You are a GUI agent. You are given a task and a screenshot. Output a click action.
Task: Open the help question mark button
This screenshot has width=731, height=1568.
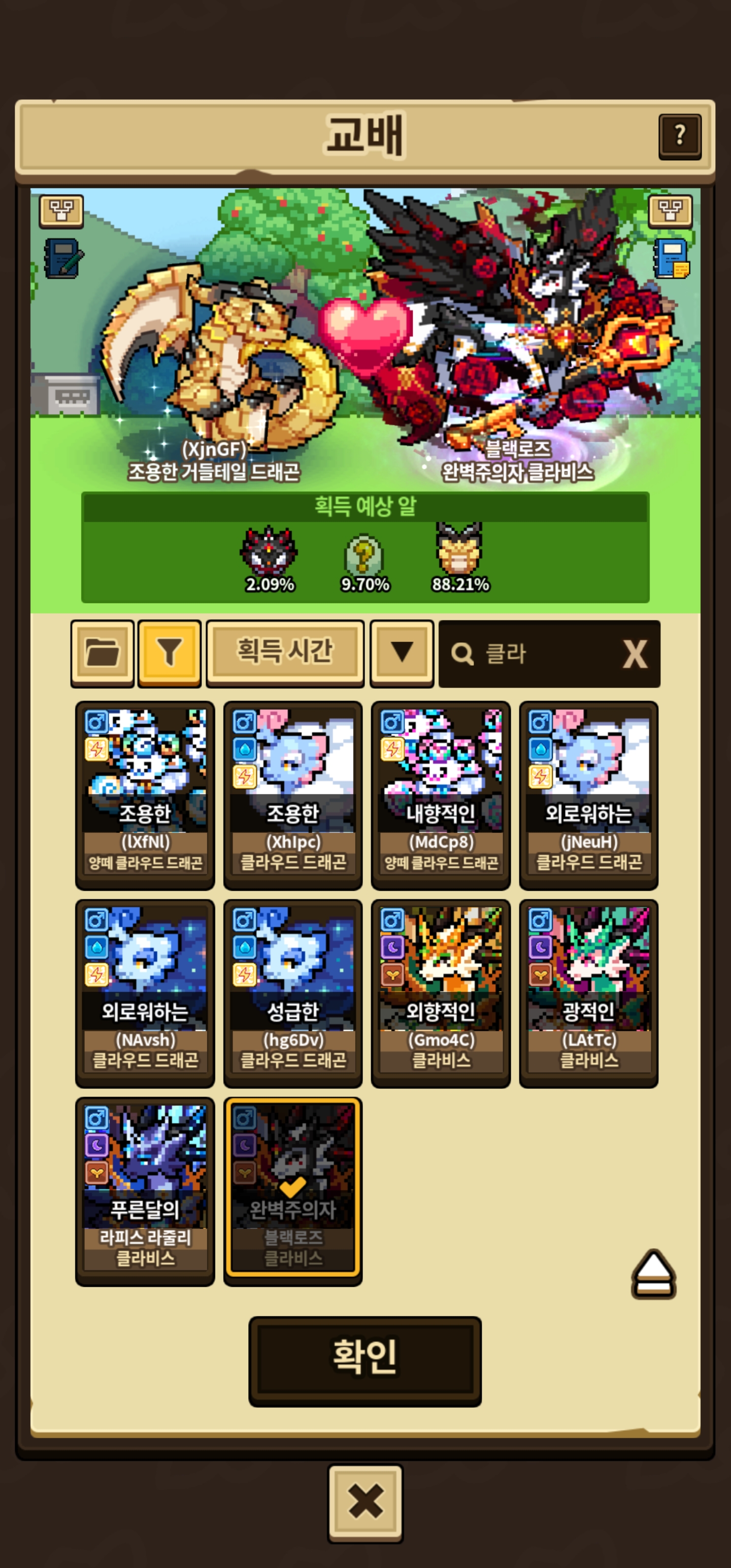(x=679, y=136)
